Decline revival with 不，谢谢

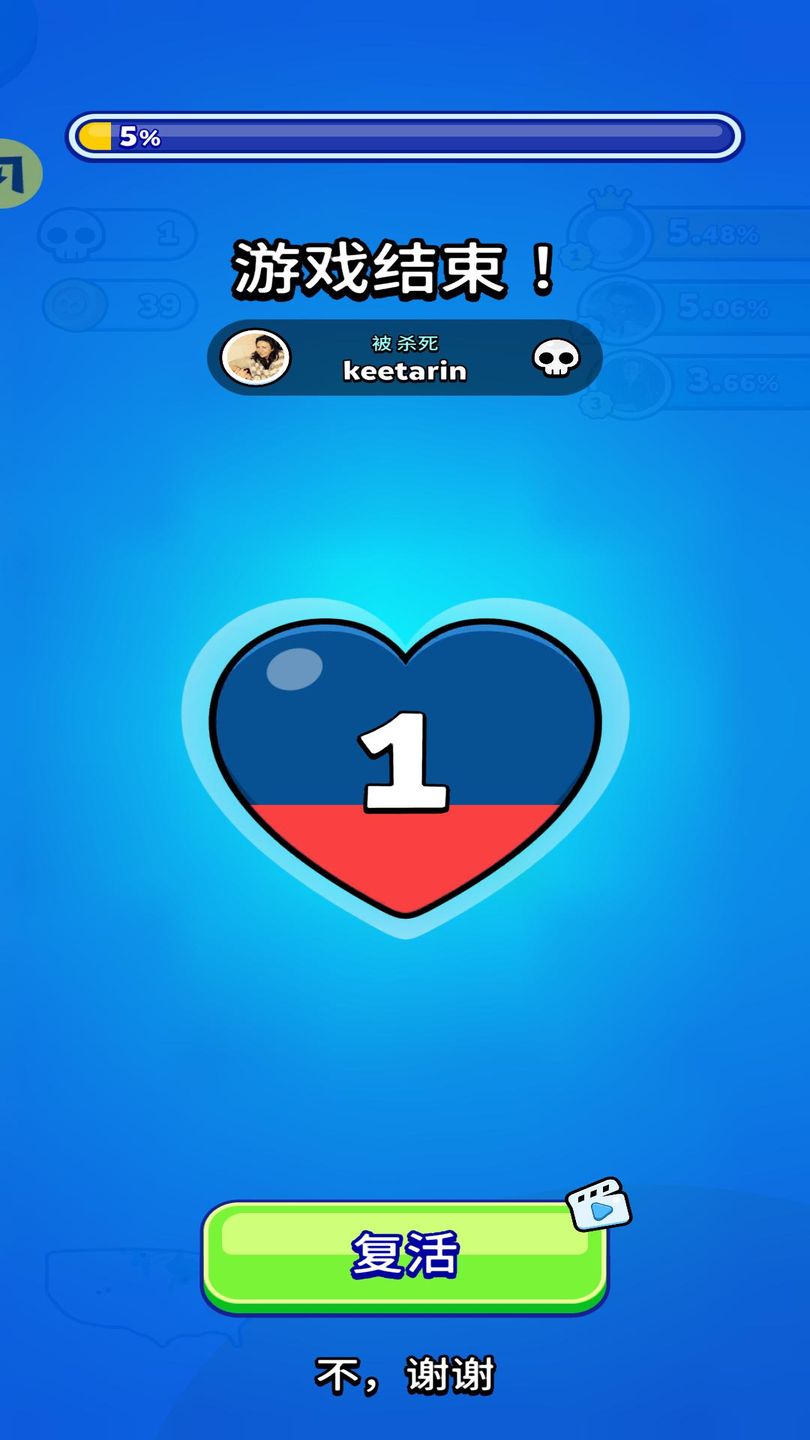click(x=405, y=1376)
